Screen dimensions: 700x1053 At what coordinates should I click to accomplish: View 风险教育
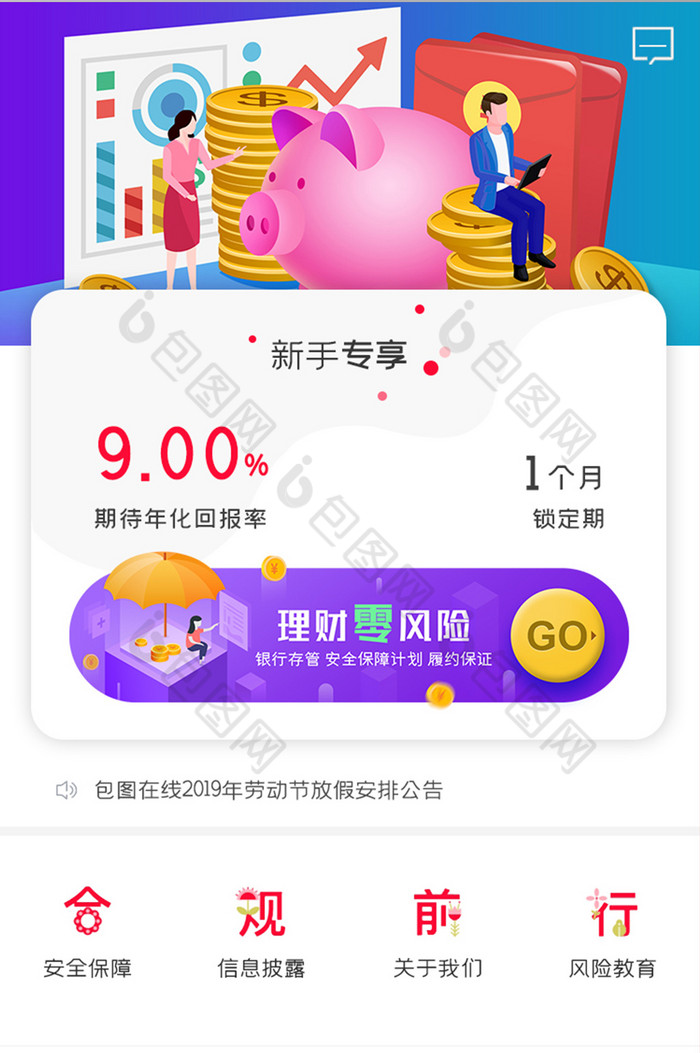point(612,932)
